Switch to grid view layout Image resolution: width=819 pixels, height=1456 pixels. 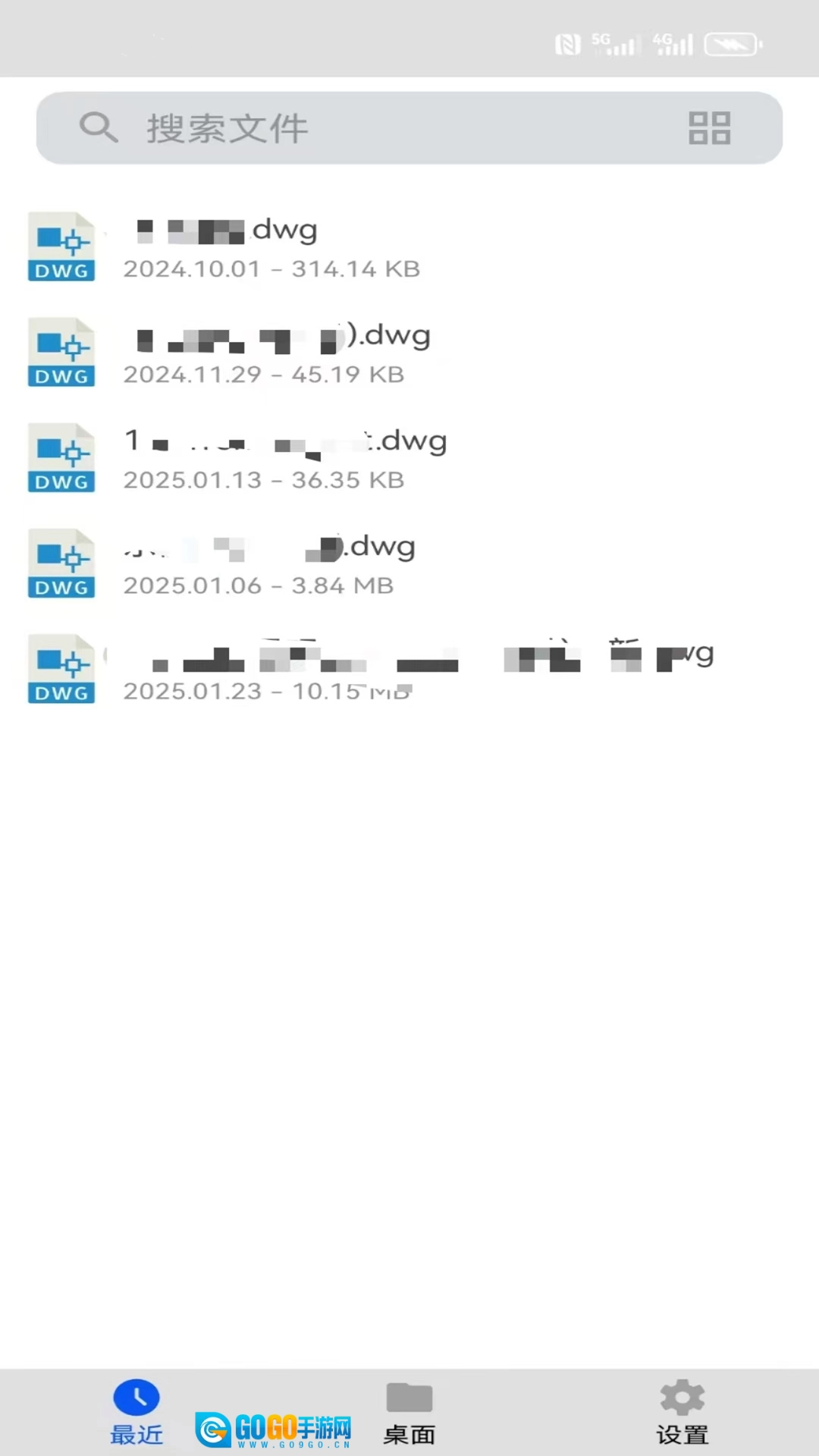(x=709, y=128)
